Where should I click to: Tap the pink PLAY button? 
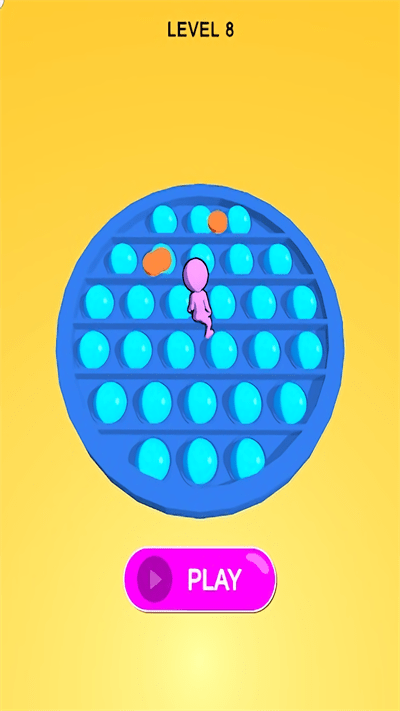click(x=200, y=580)
